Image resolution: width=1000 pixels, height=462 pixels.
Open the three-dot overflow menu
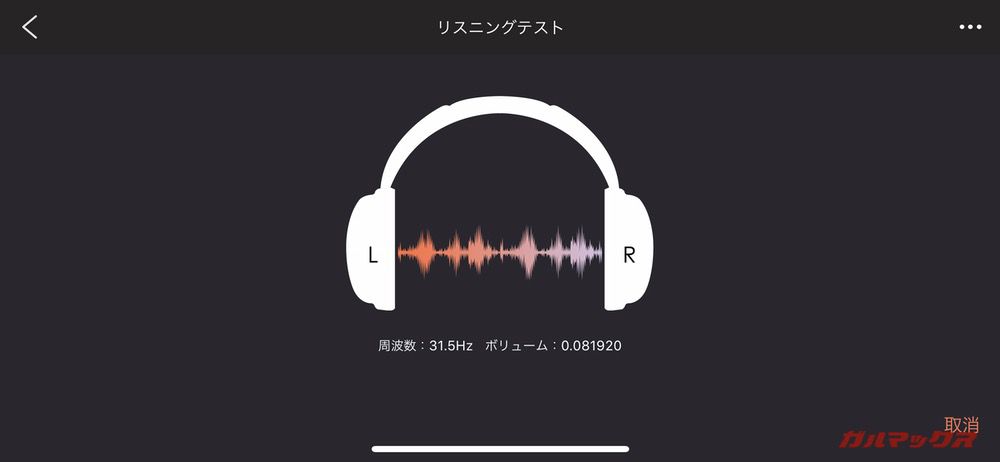(x=970, y=27)
